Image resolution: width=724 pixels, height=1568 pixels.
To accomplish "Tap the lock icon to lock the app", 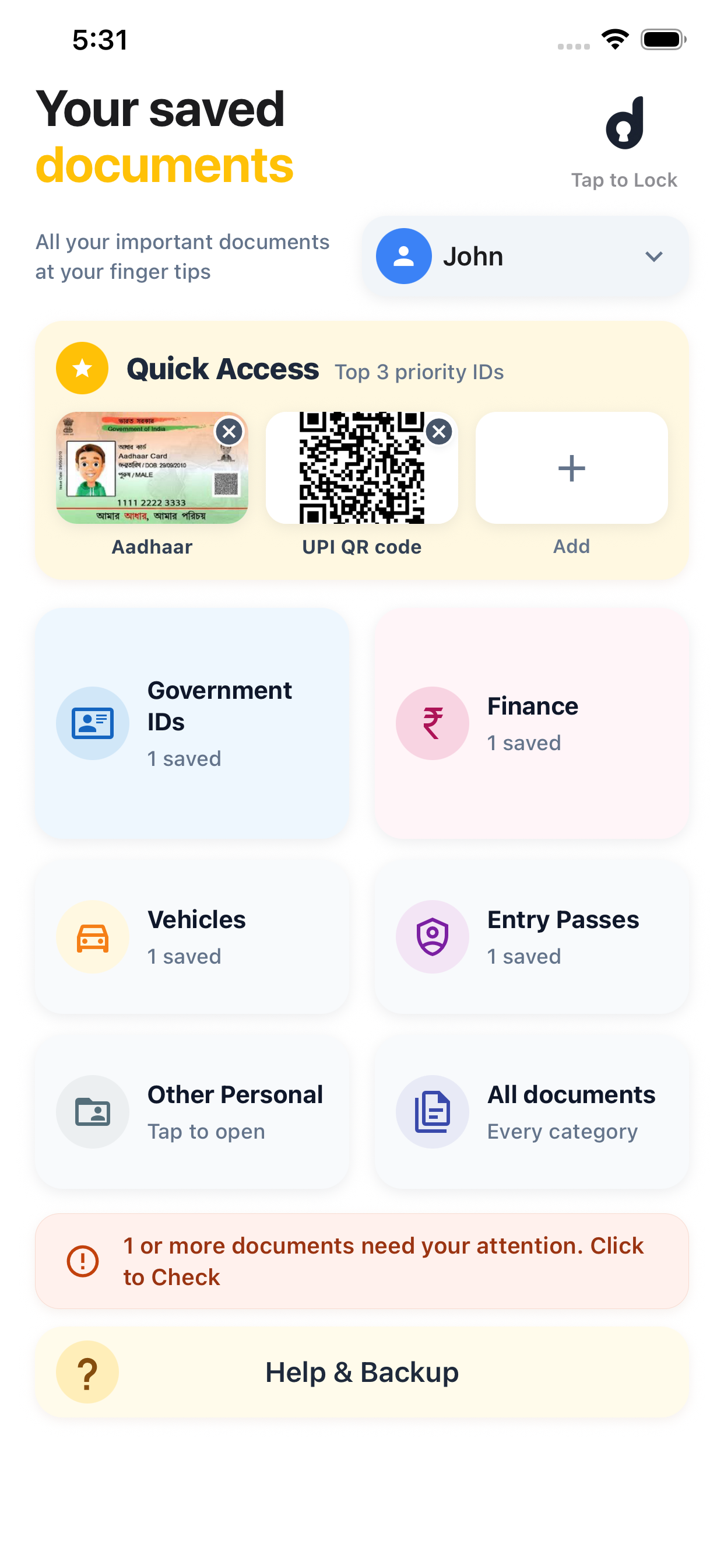I will [624, 124].
